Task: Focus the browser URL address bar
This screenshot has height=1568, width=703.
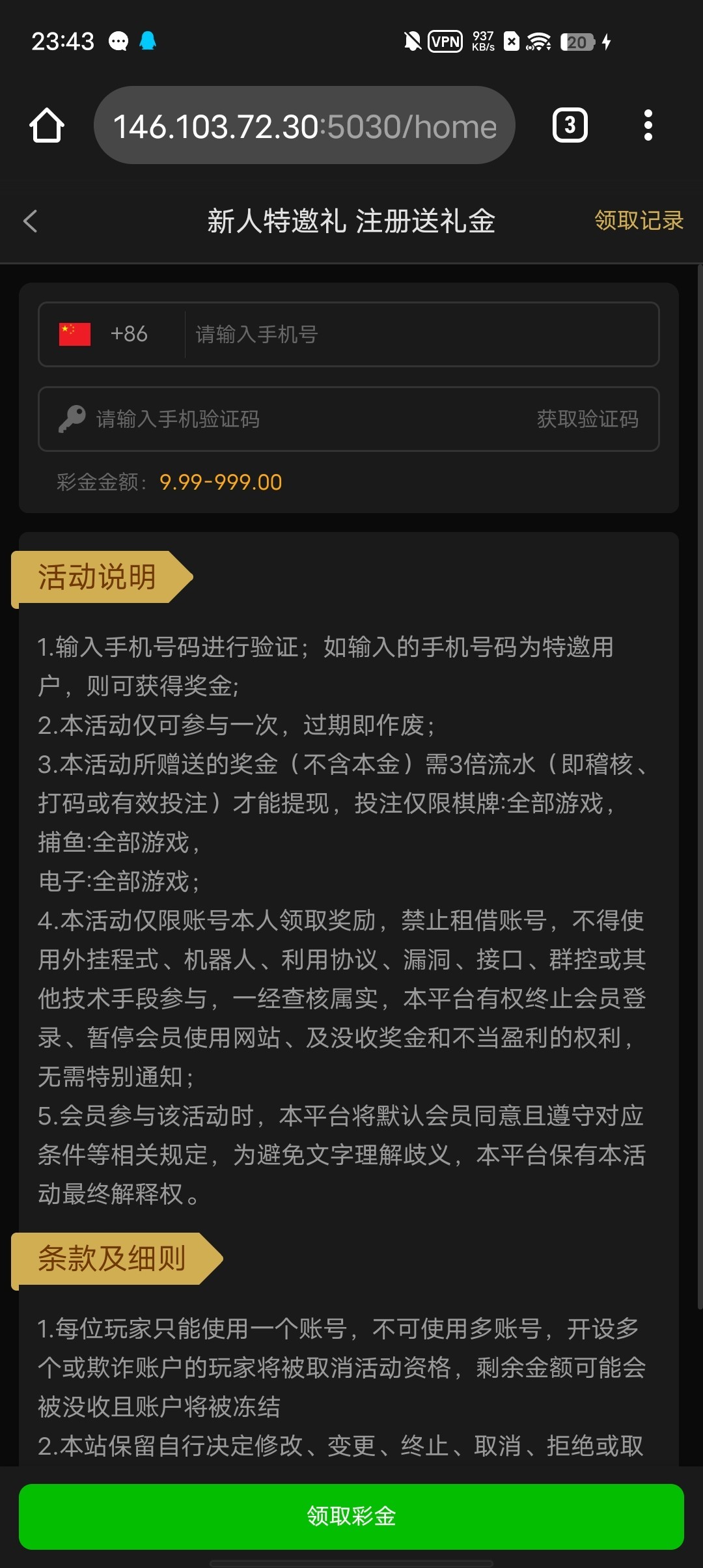Action: 305,126
